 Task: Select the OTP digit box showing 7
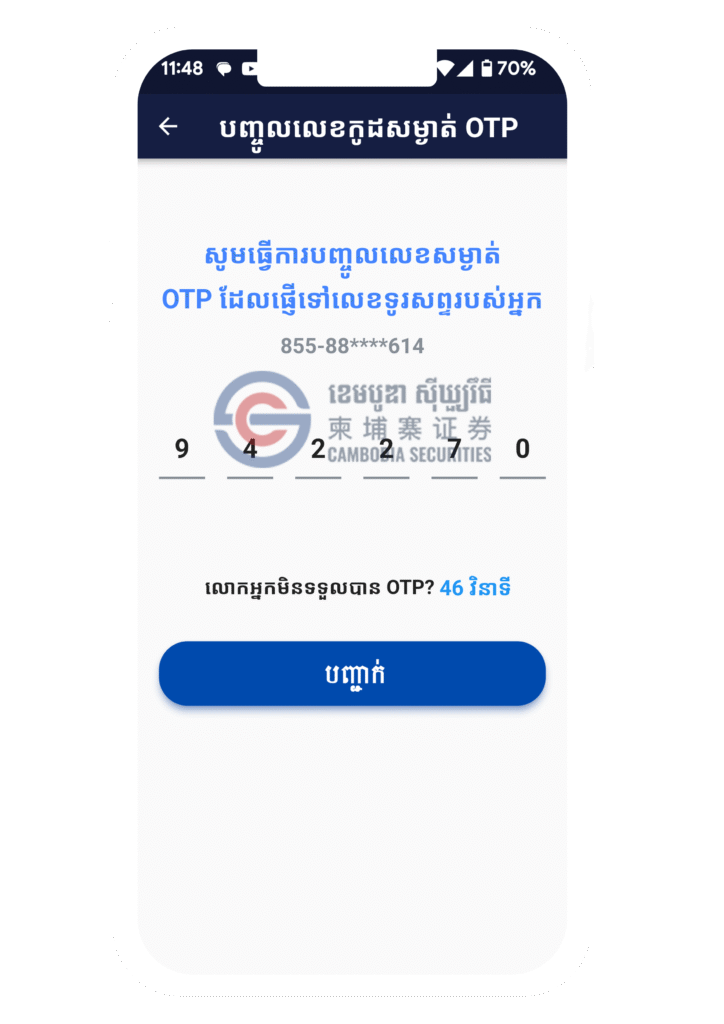pos(454,451)
